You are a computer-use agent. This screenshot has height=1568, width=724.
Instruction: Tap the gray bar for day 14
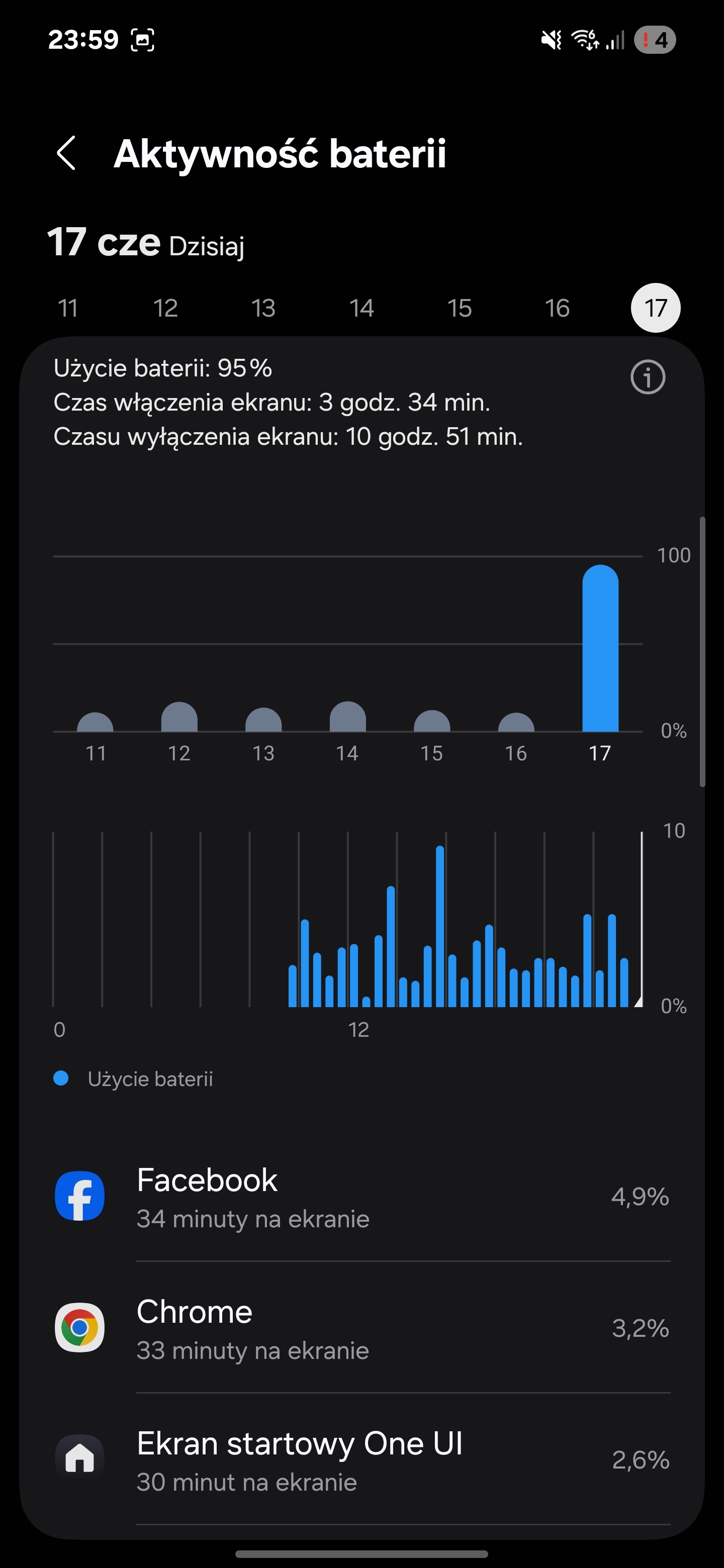pos(348,717)
